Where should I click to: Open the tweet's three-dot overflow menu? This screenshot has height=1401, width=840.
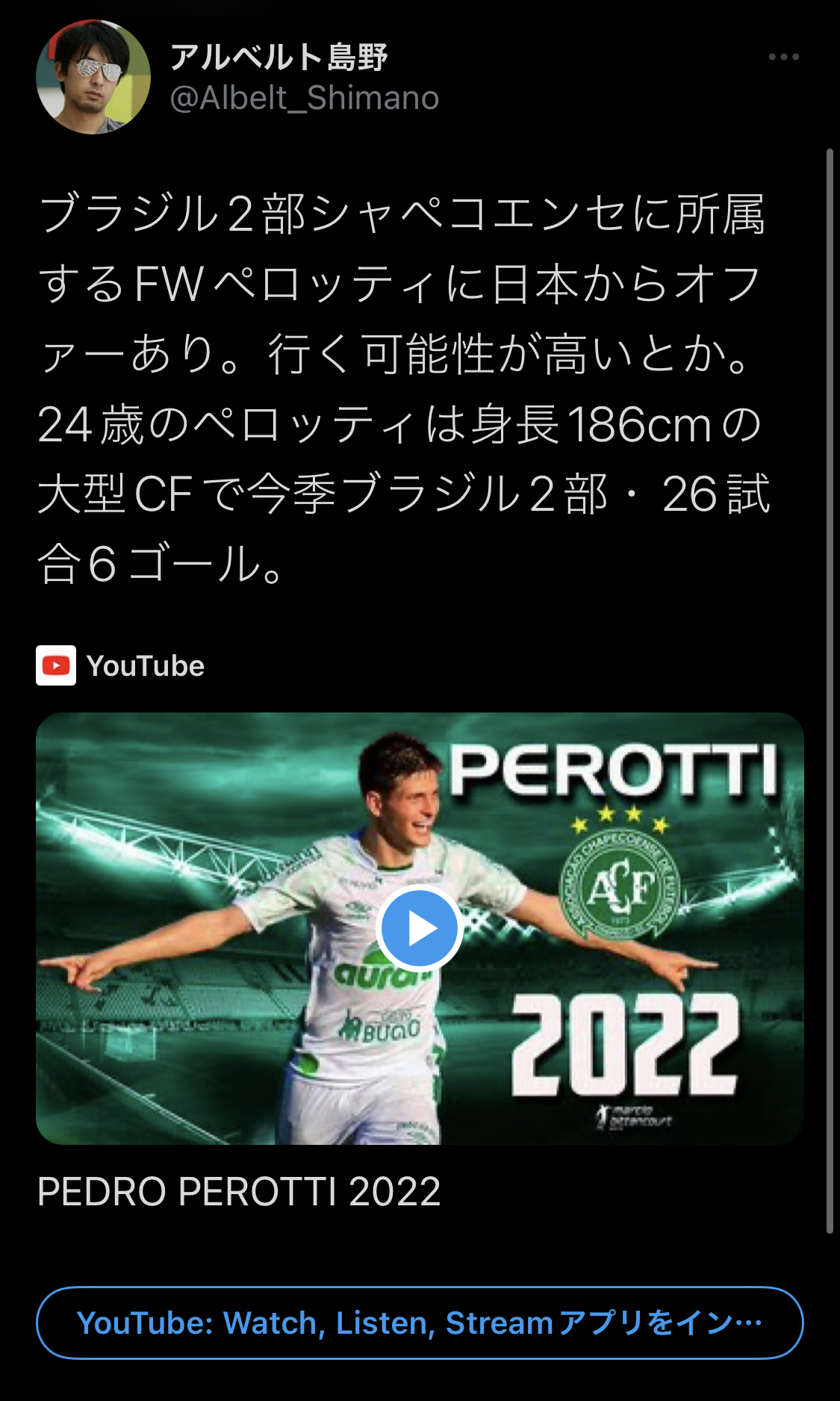click(783, 58)
